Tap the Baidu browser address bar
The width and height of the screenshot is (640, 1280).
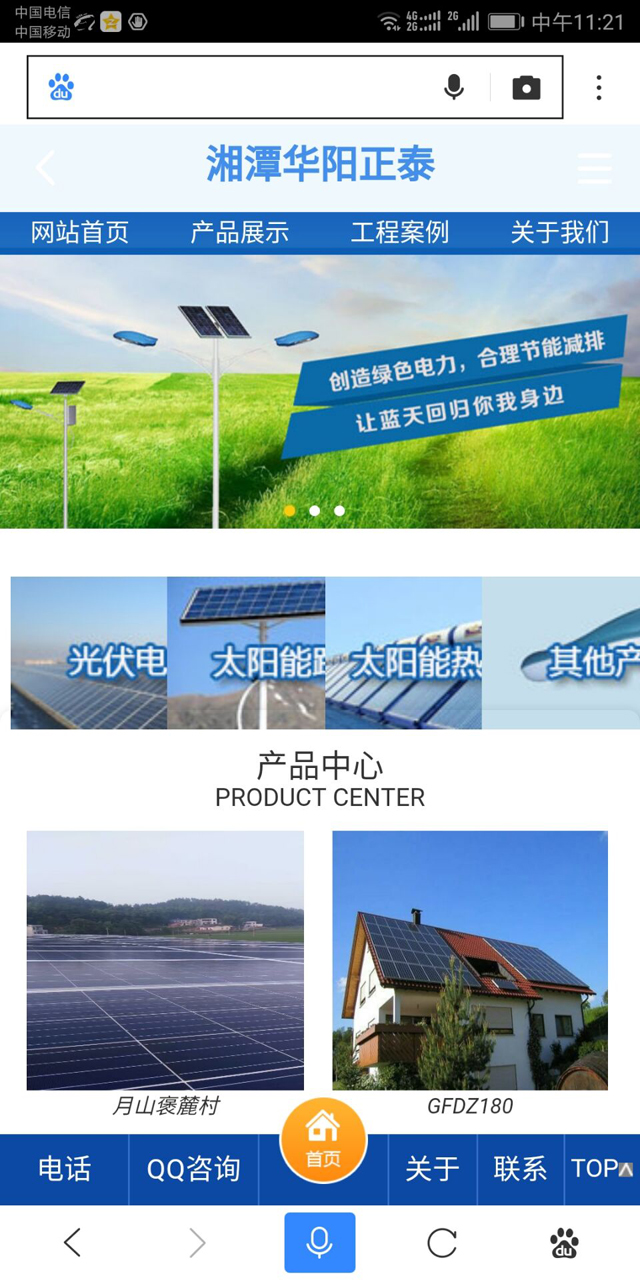[x=250, y=88]
